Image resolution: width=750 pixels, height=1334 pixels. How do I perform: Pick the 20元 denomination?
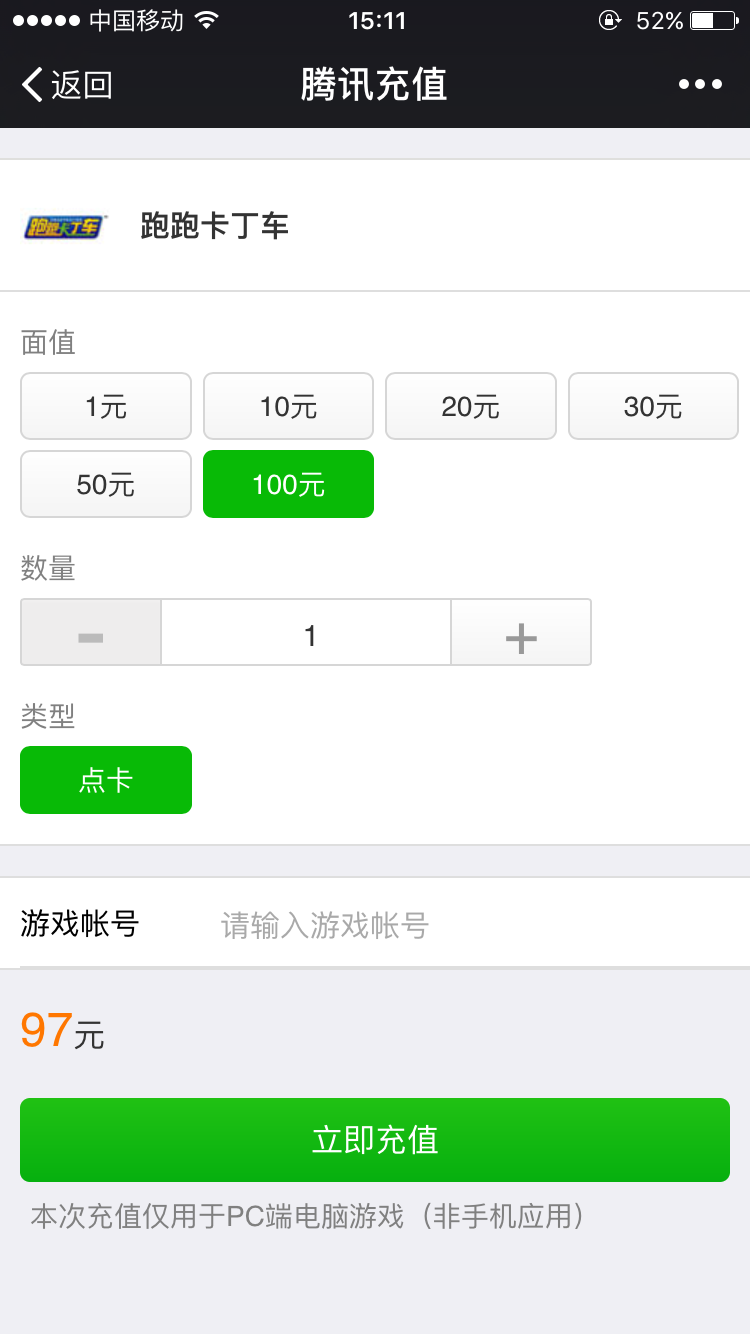pyautogui.click(x=471, y=406)
